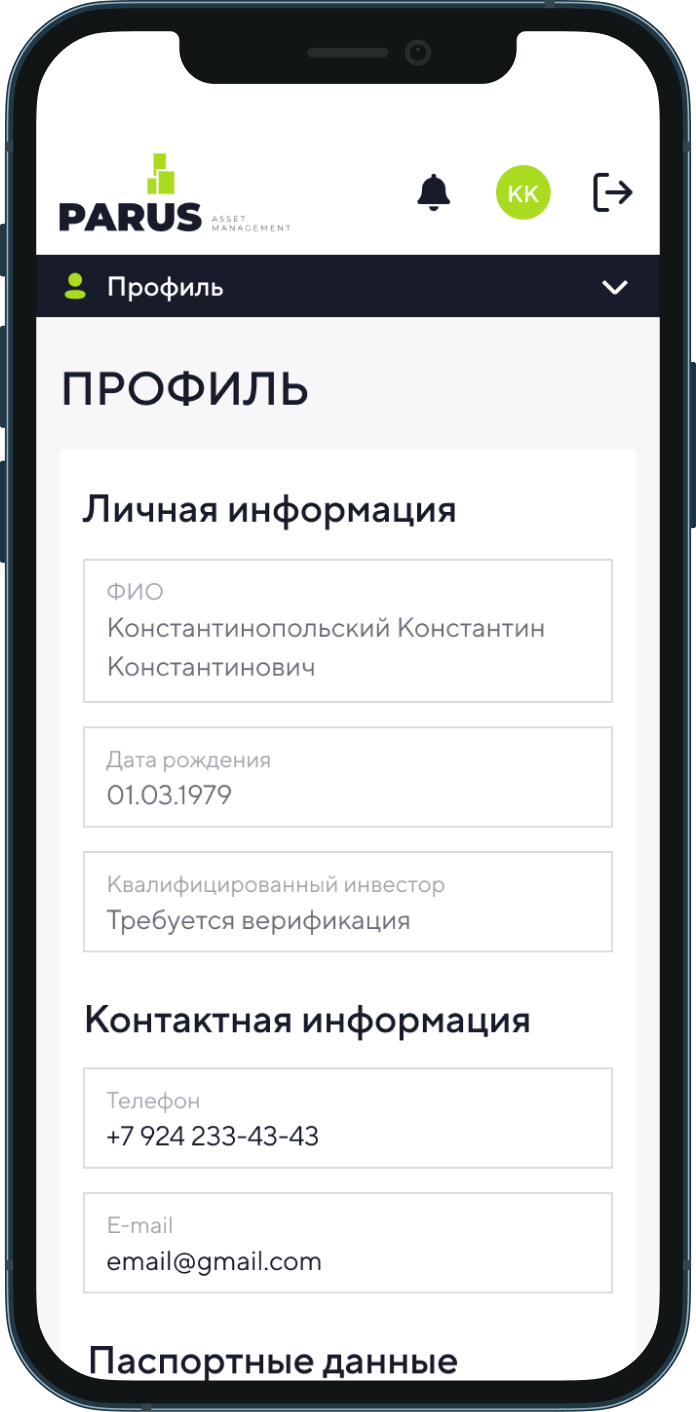Edit the Телефон number field
Screen dimensions: 696x1412
[x=348, y=1118]
